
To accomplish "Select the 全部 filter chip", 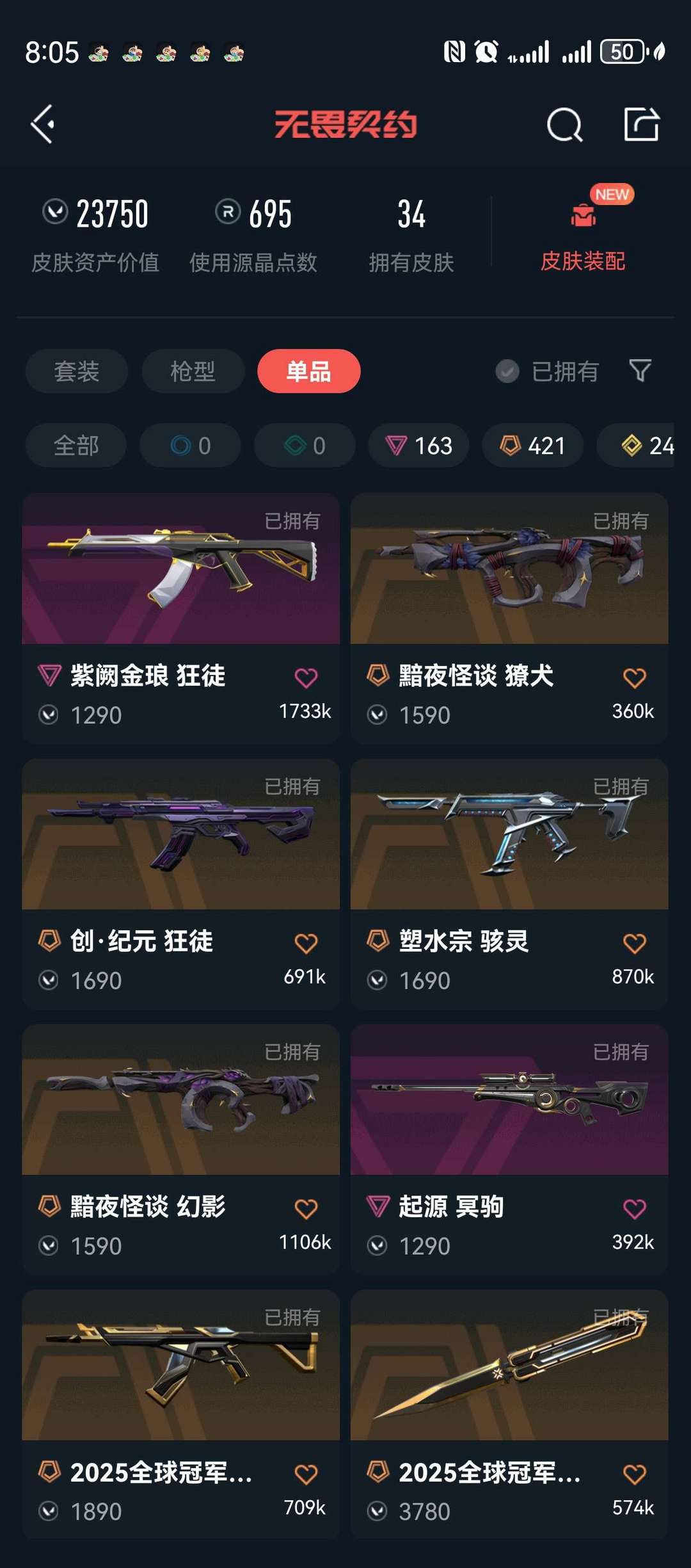I will [75, 446].
